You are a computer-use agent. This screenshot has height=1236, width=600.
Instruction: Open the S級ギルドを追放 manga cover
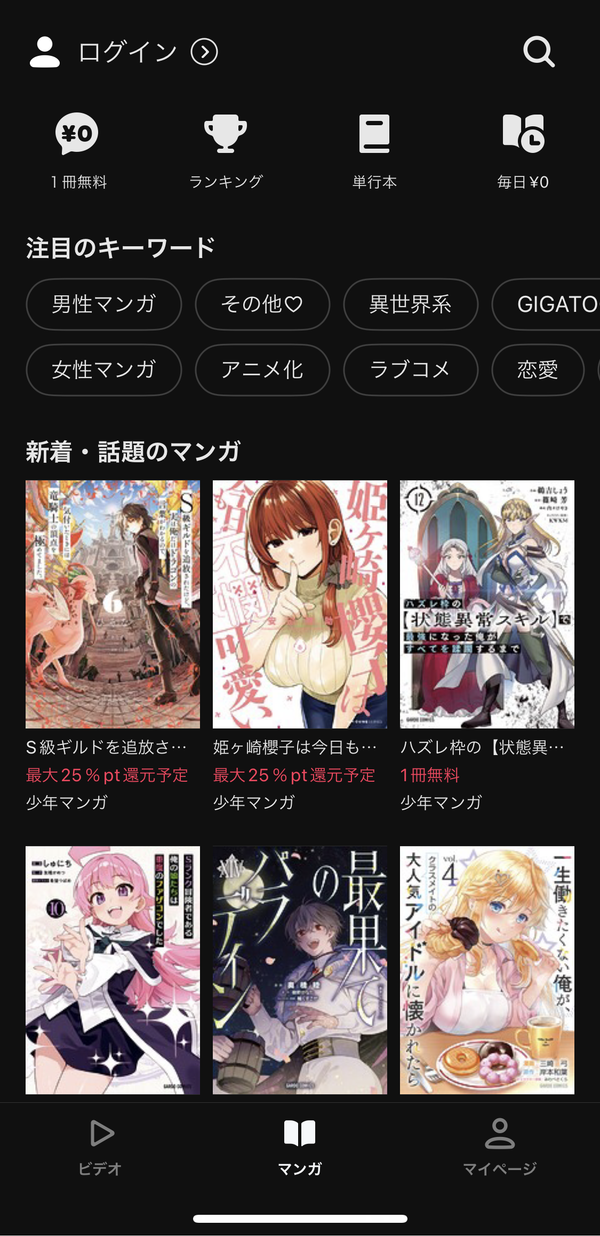113,604
